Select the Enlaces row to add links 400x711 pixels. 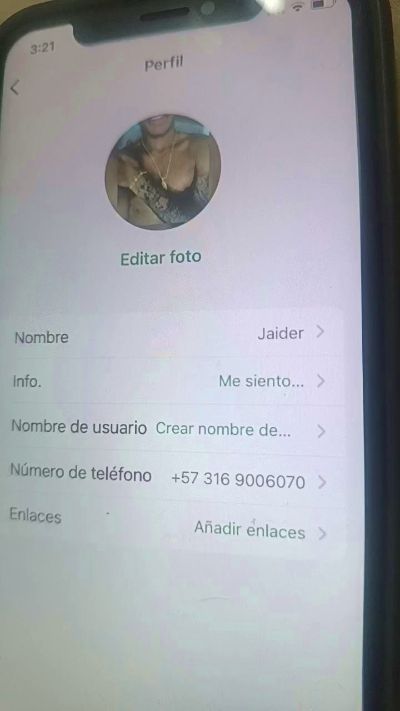174,526
